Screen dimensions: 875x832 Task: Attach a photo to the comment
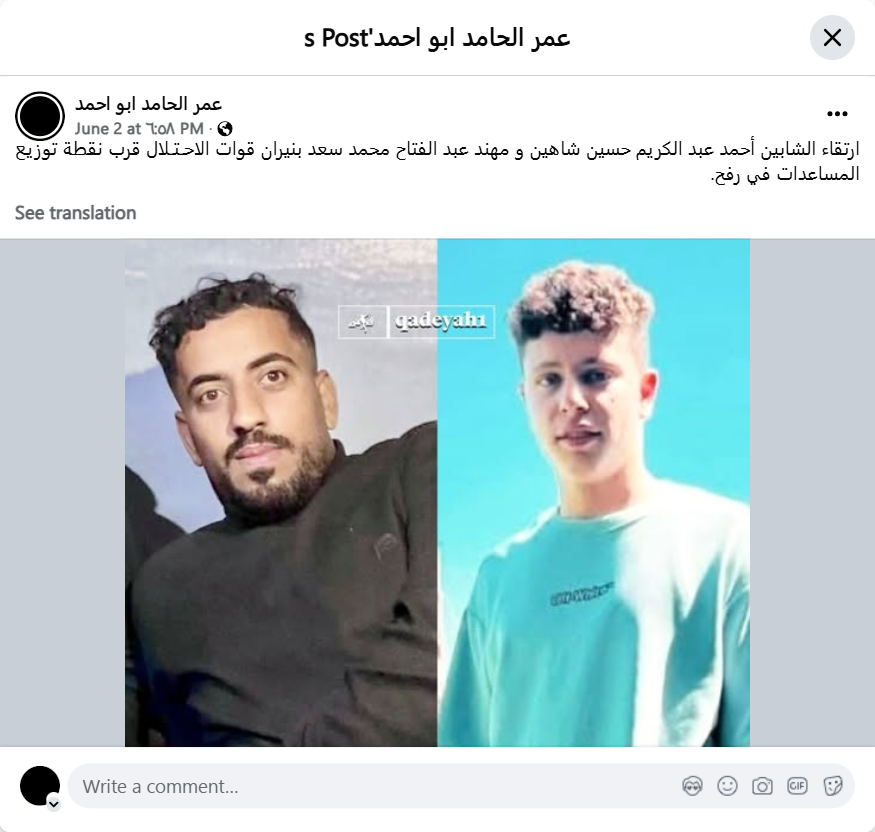[x=762, y=786]
